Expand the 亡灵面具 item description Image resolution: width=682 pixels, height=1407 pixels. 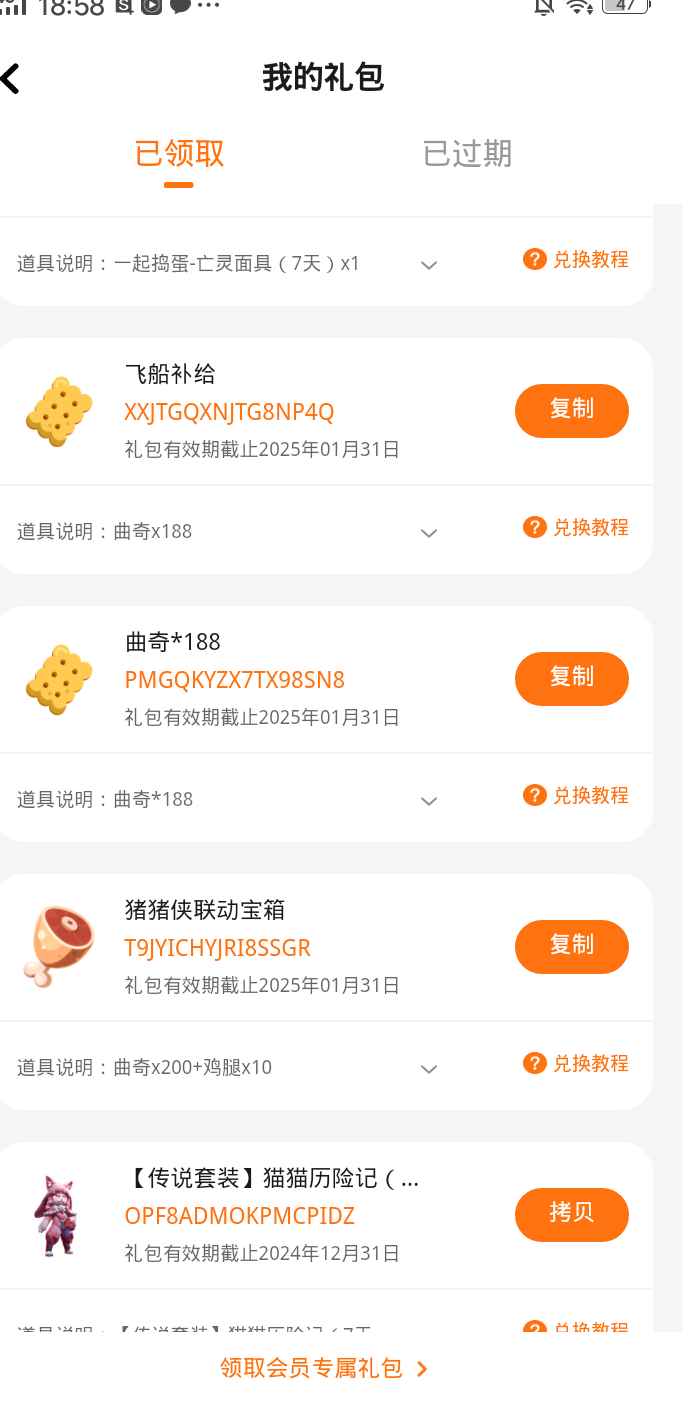pos(429,265)
